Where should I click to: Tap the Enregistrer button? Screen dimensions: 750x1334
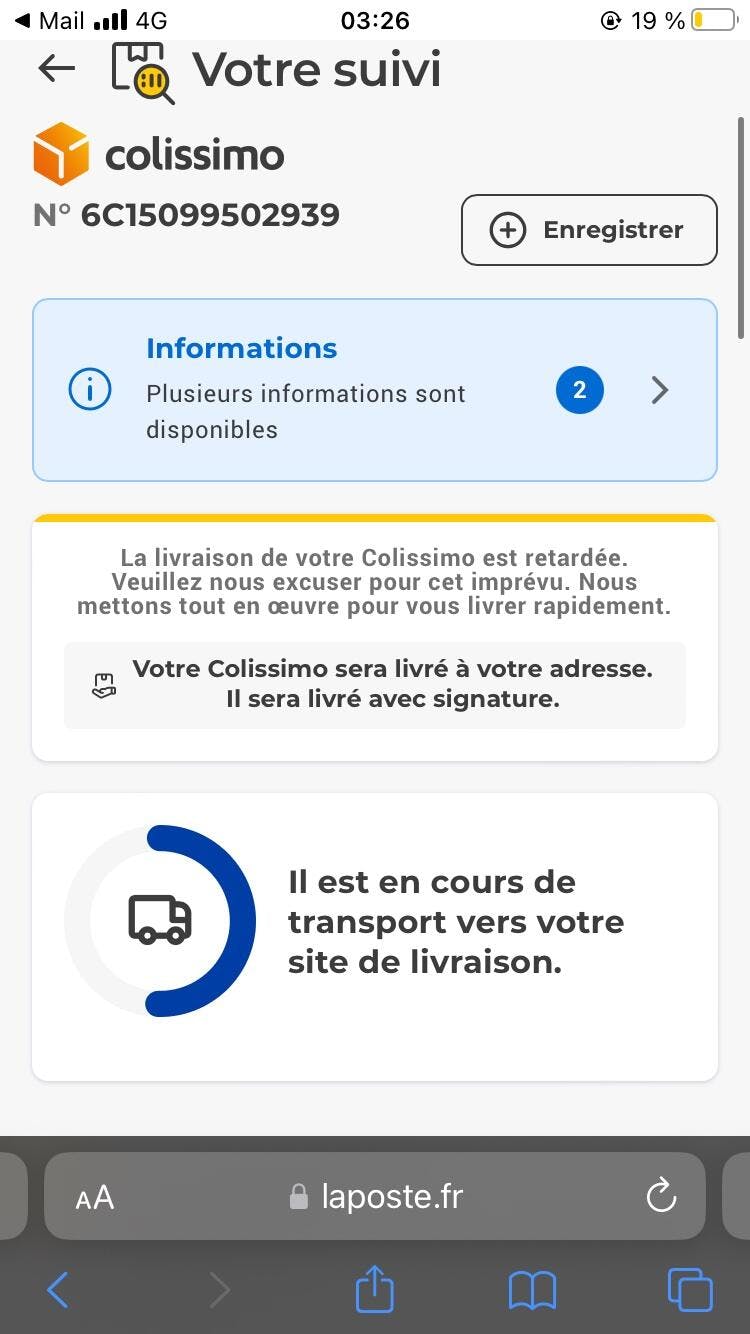coord(589,230)
